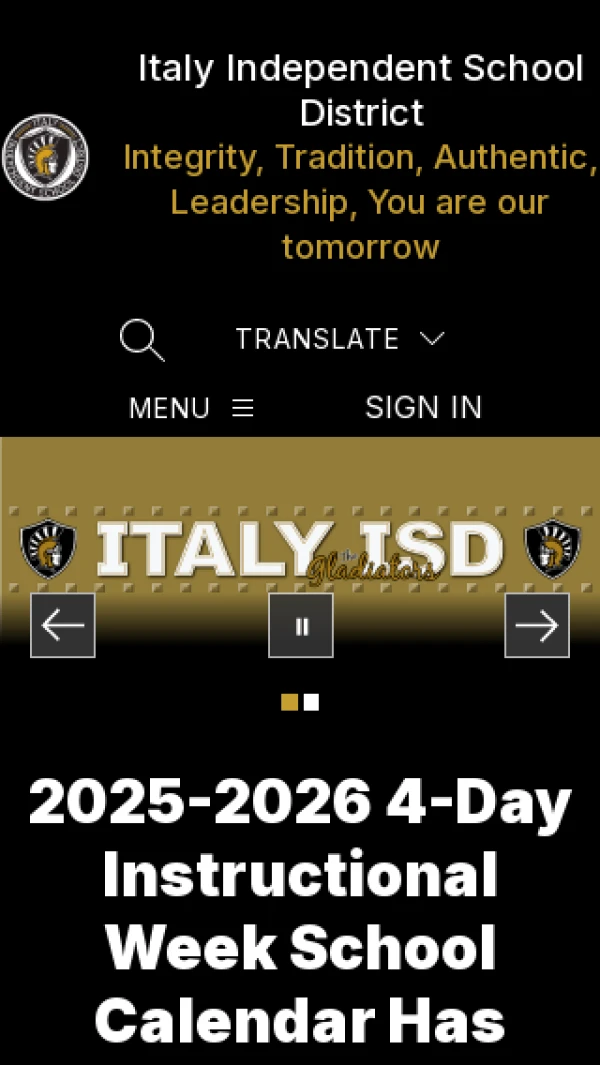Expand the Translate dropdown
Screen dimensions: 600x1065
[339, 339]
